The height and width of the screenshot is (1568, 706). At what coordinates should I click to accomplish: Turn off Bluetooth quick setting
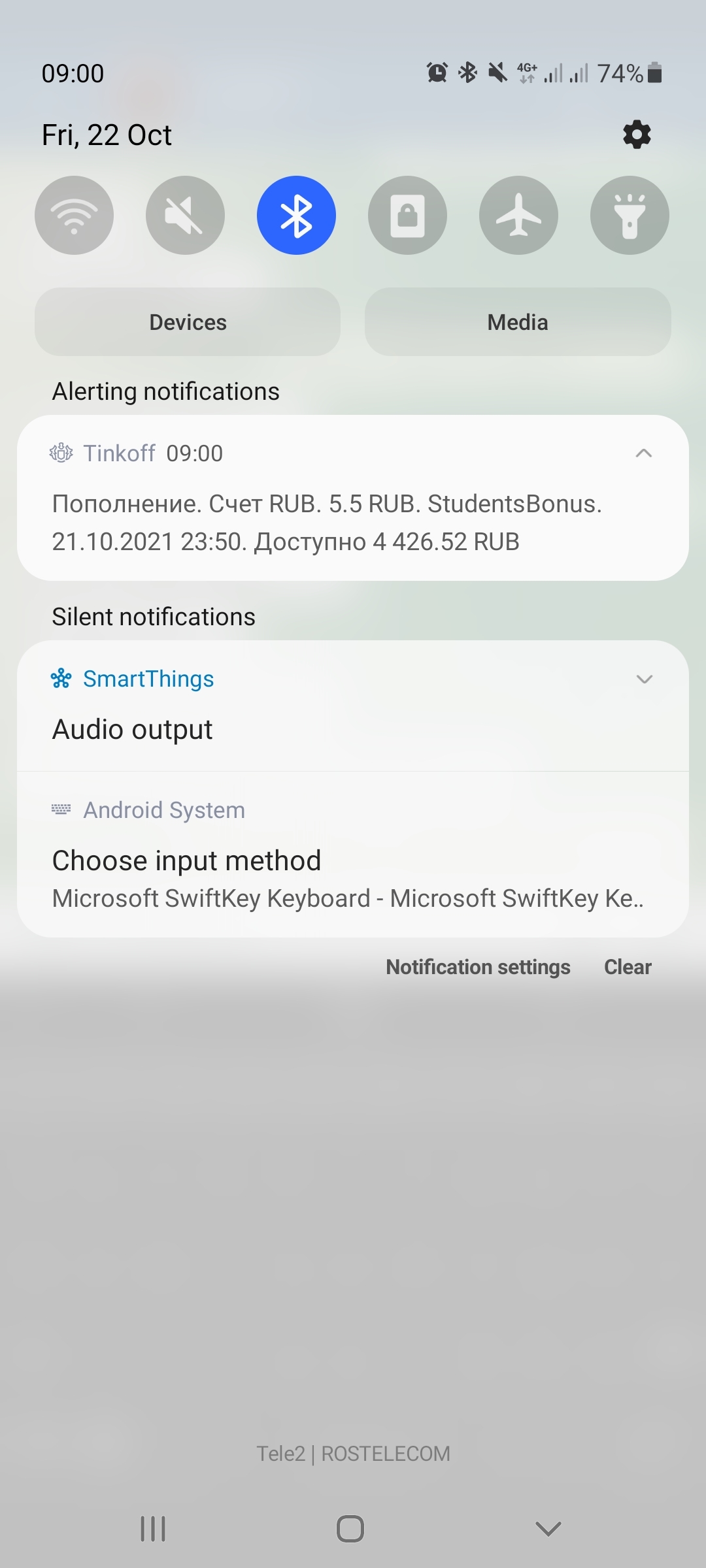click(x=296, y=215)
